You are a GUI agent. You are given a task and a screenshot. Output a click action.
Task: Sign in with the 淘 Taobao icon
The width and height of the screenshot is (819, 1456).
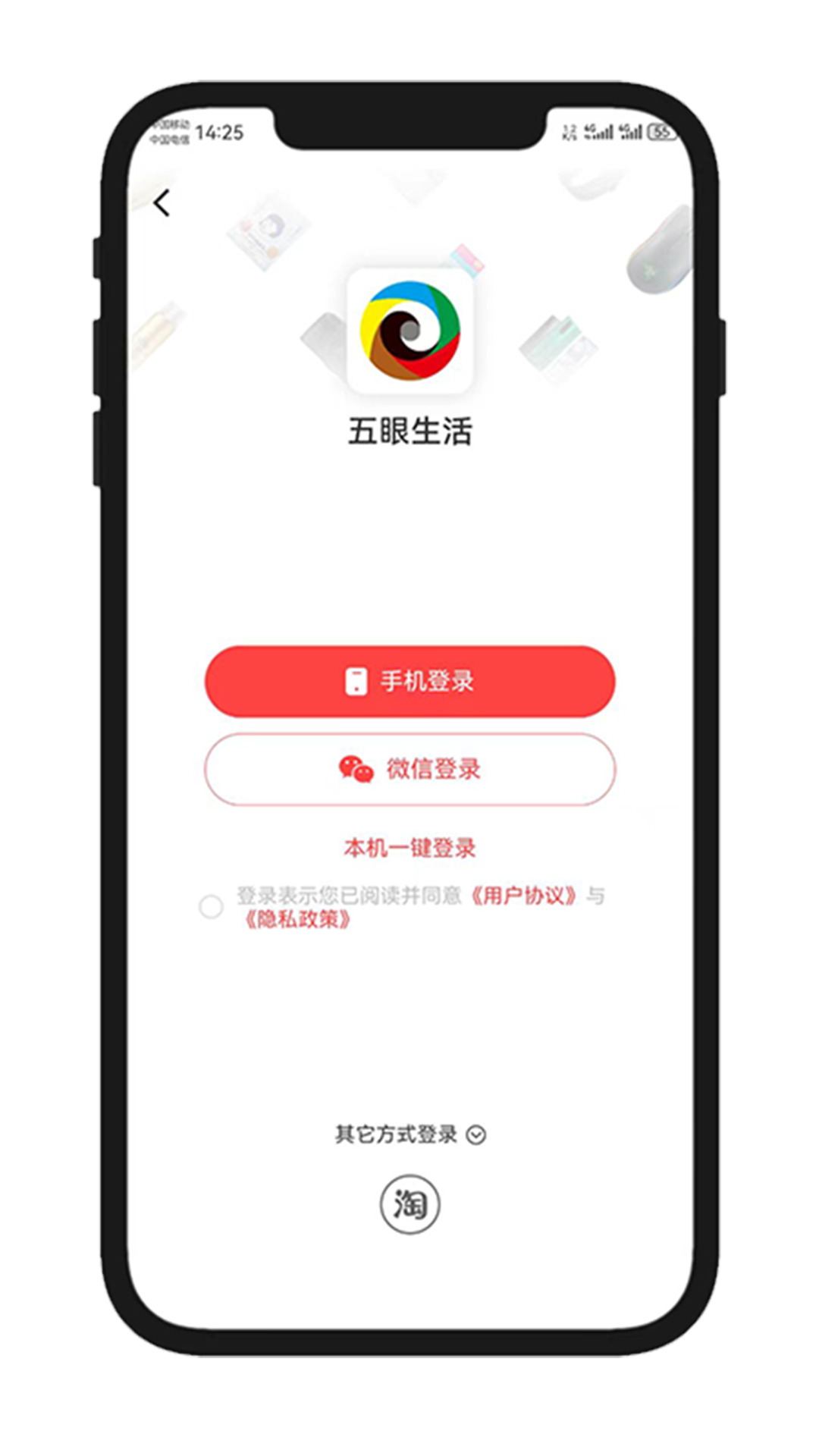coord(409,1204)
